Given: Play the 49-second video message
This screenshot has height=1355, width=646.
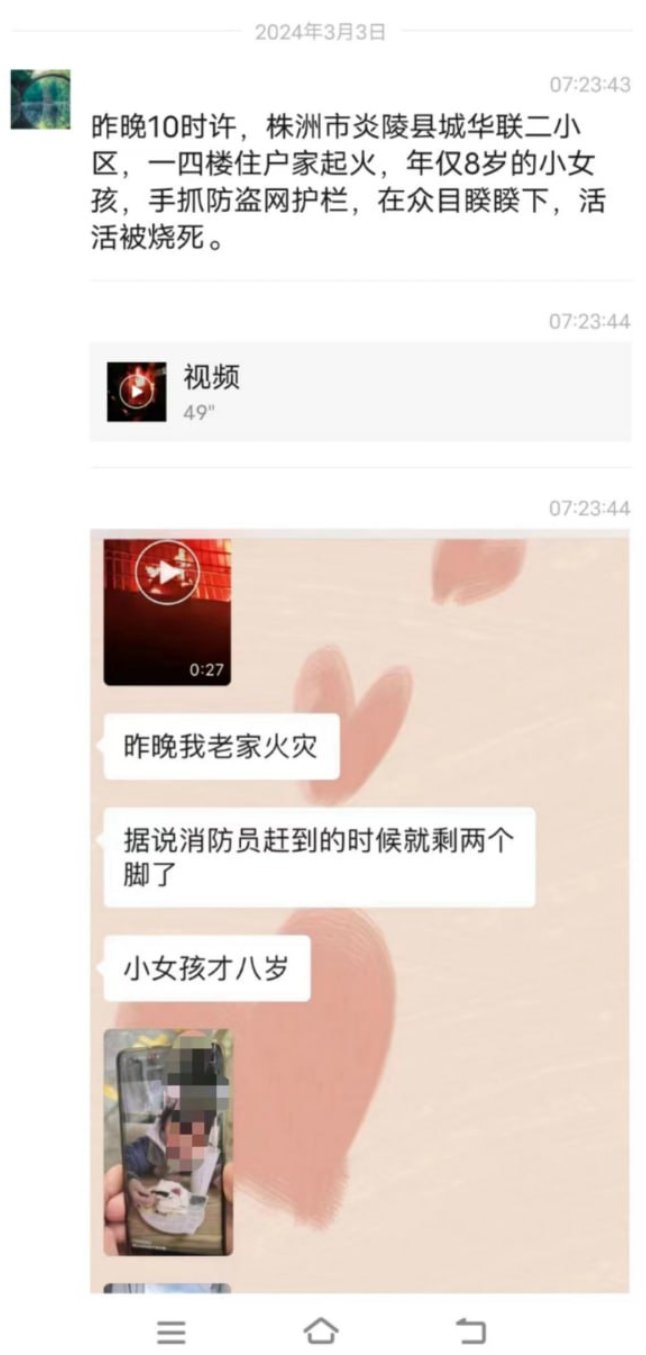Looking at the screenshot, I should point(360,391).
